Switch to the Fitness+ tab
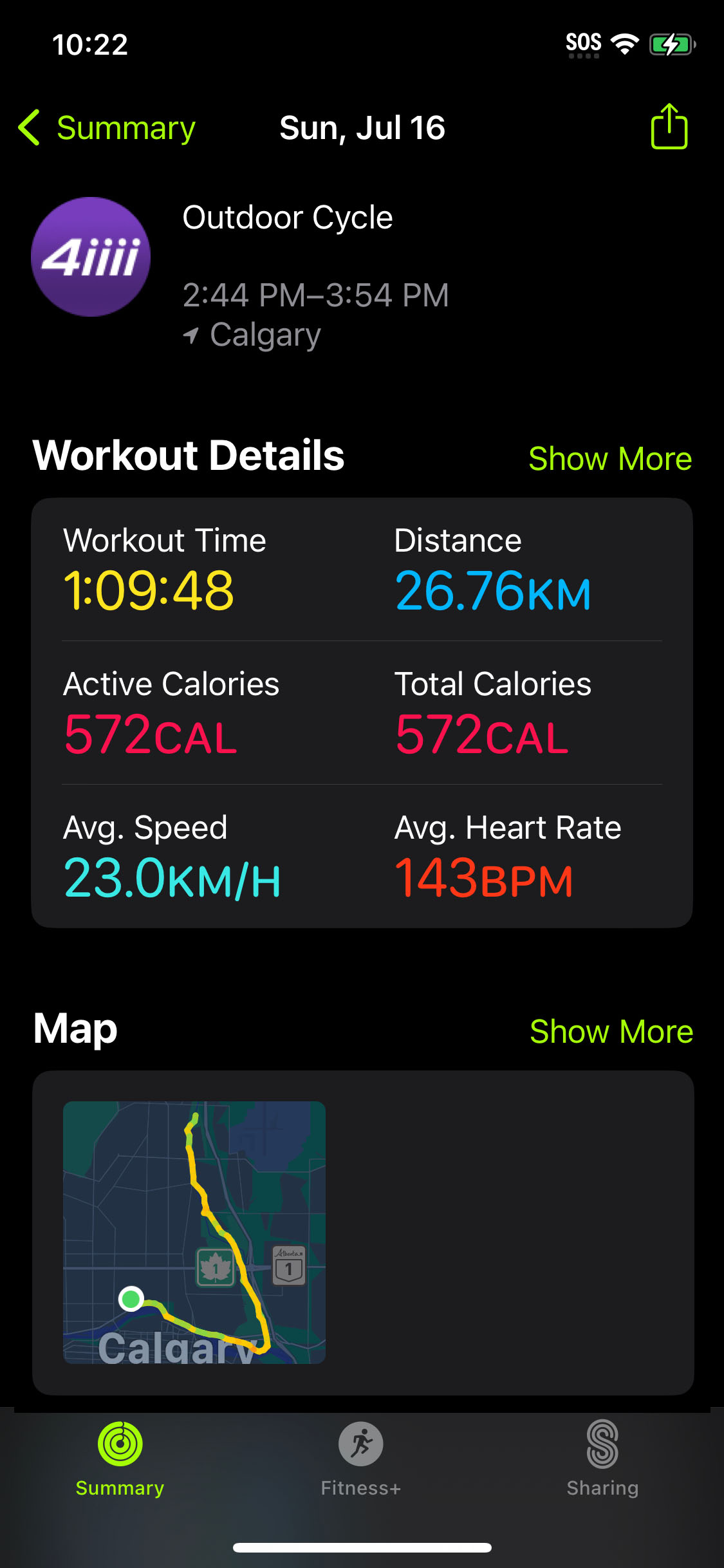The height and width of the screenshot is (1568, 724). [361, 1458]
